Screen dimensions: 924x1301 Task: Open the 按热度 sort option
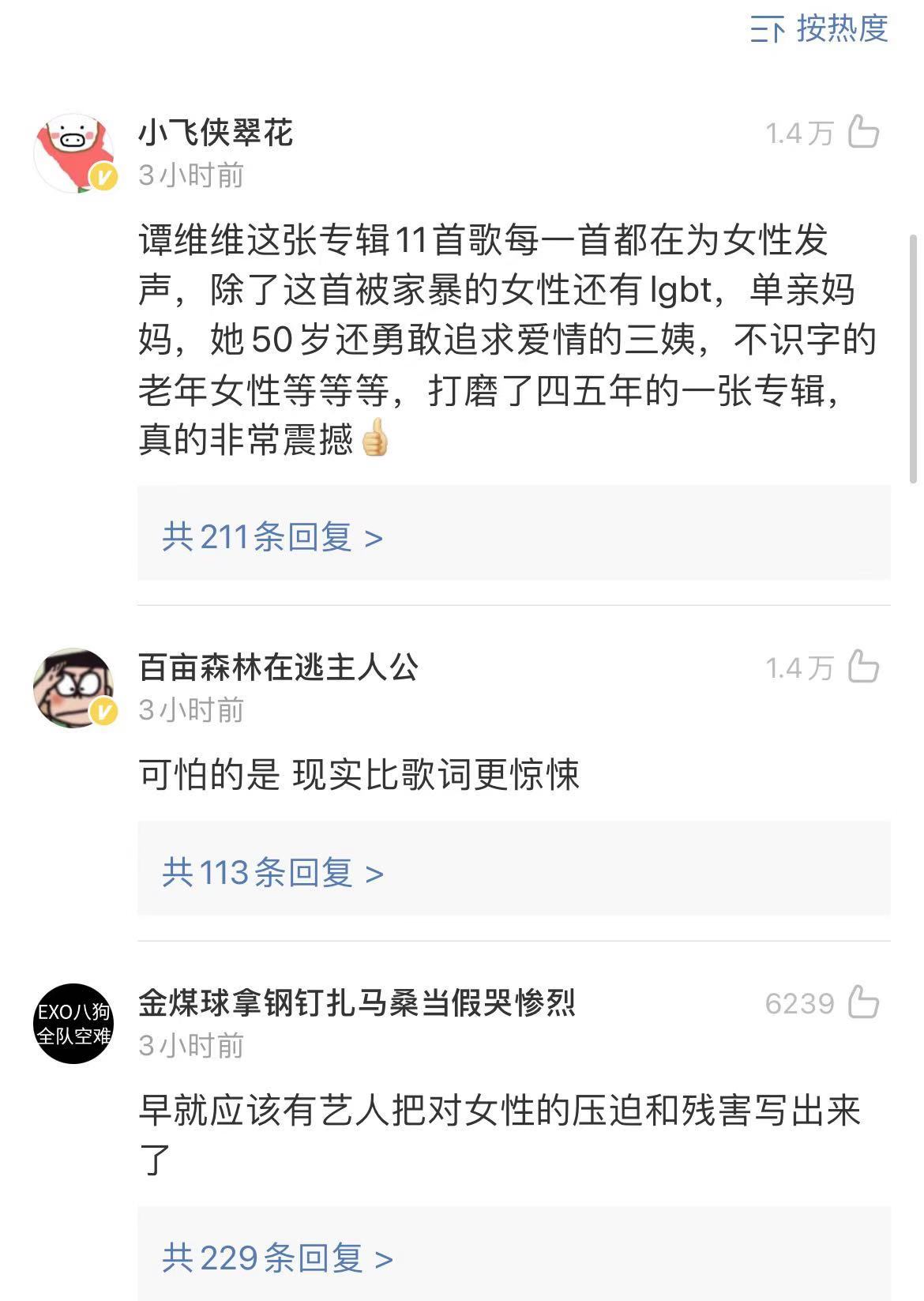click(x=820, y=29)
